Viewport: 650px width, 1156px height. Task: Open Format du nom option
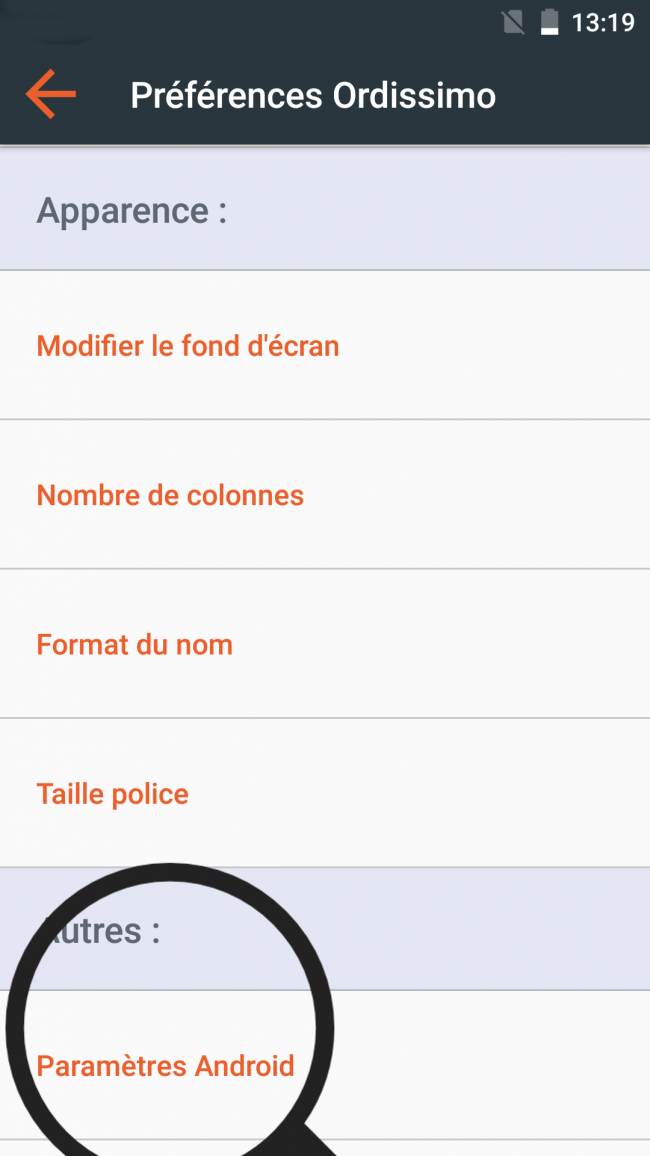[135, 644]
